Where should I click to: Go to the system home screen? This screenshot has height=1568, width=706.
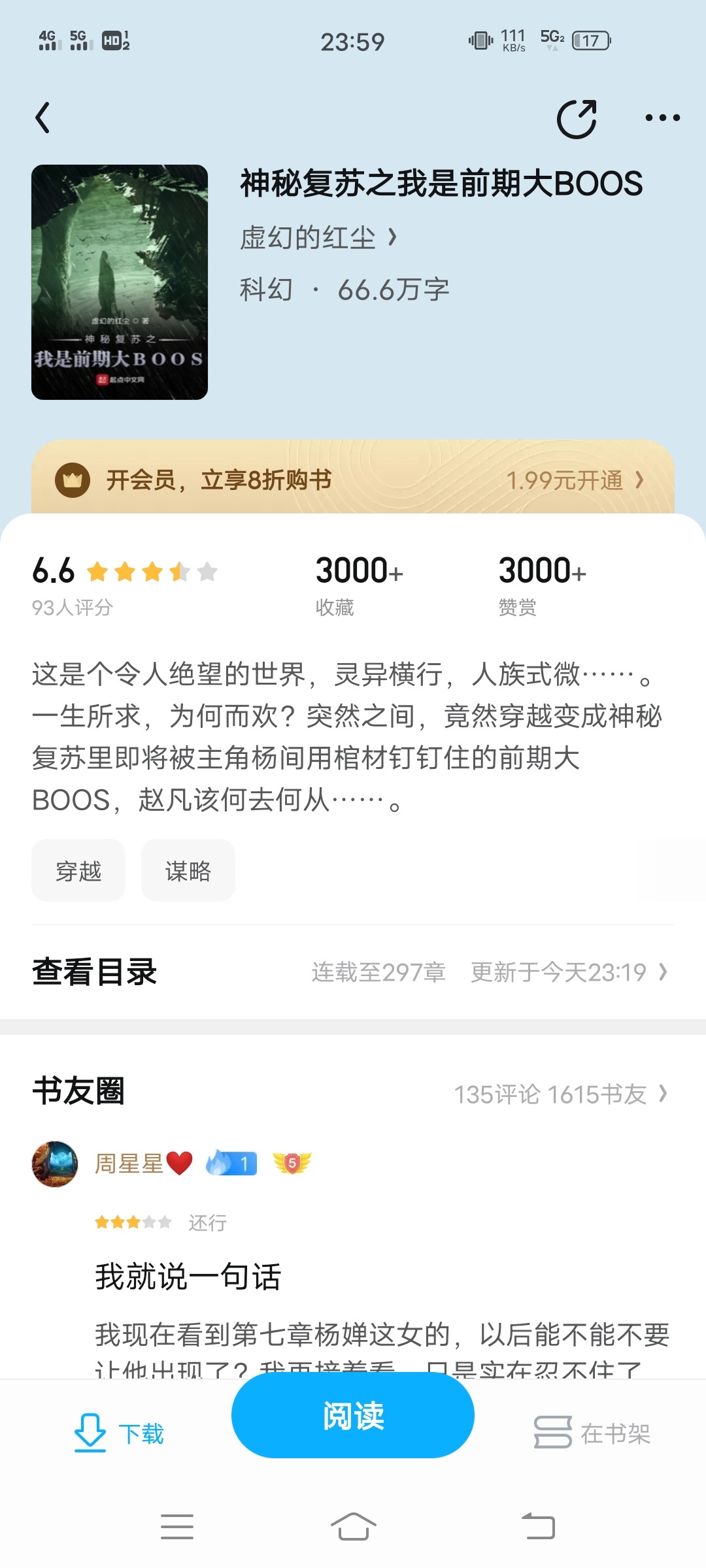[353, 1527]
